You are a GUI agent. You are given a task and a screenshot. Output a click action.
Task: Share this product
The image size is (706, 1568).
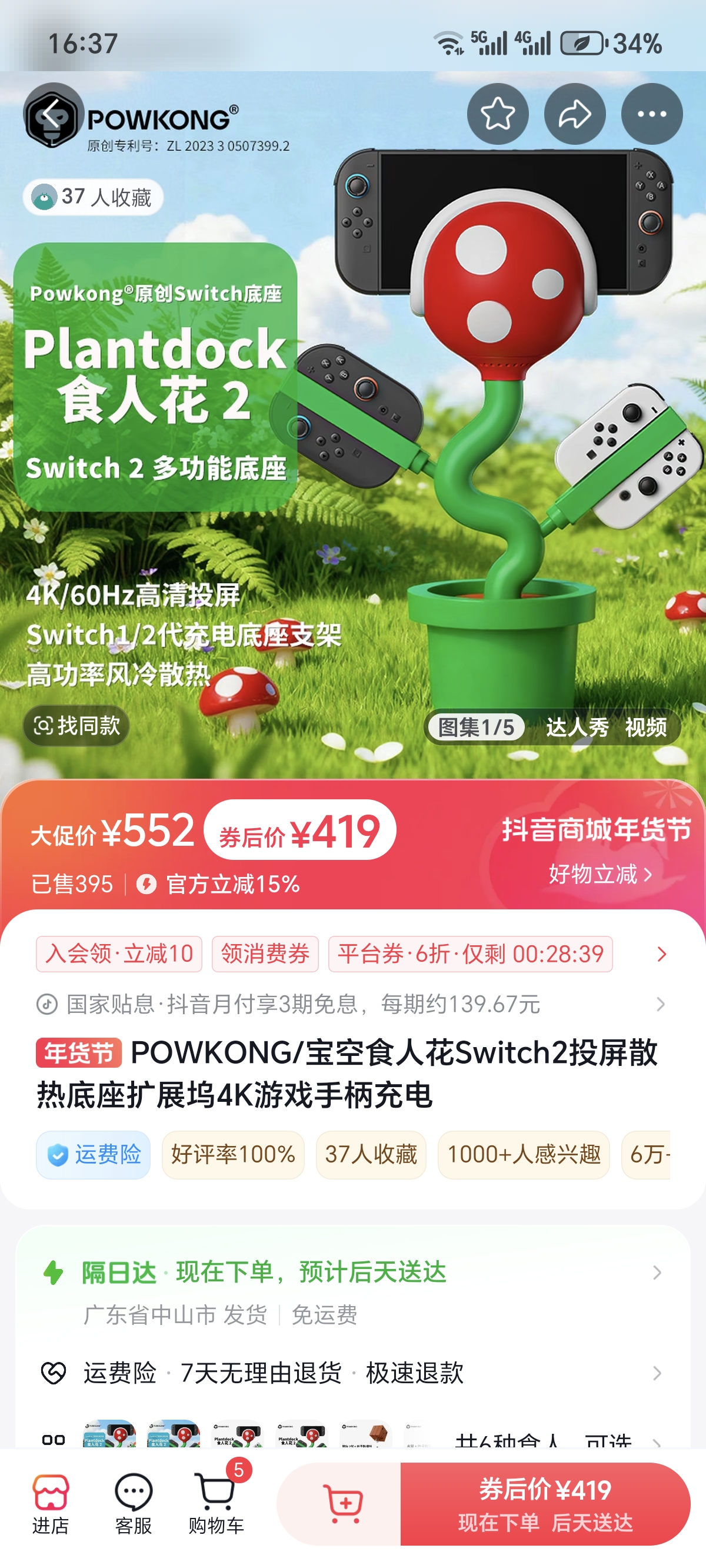click(x=574, y=114)
